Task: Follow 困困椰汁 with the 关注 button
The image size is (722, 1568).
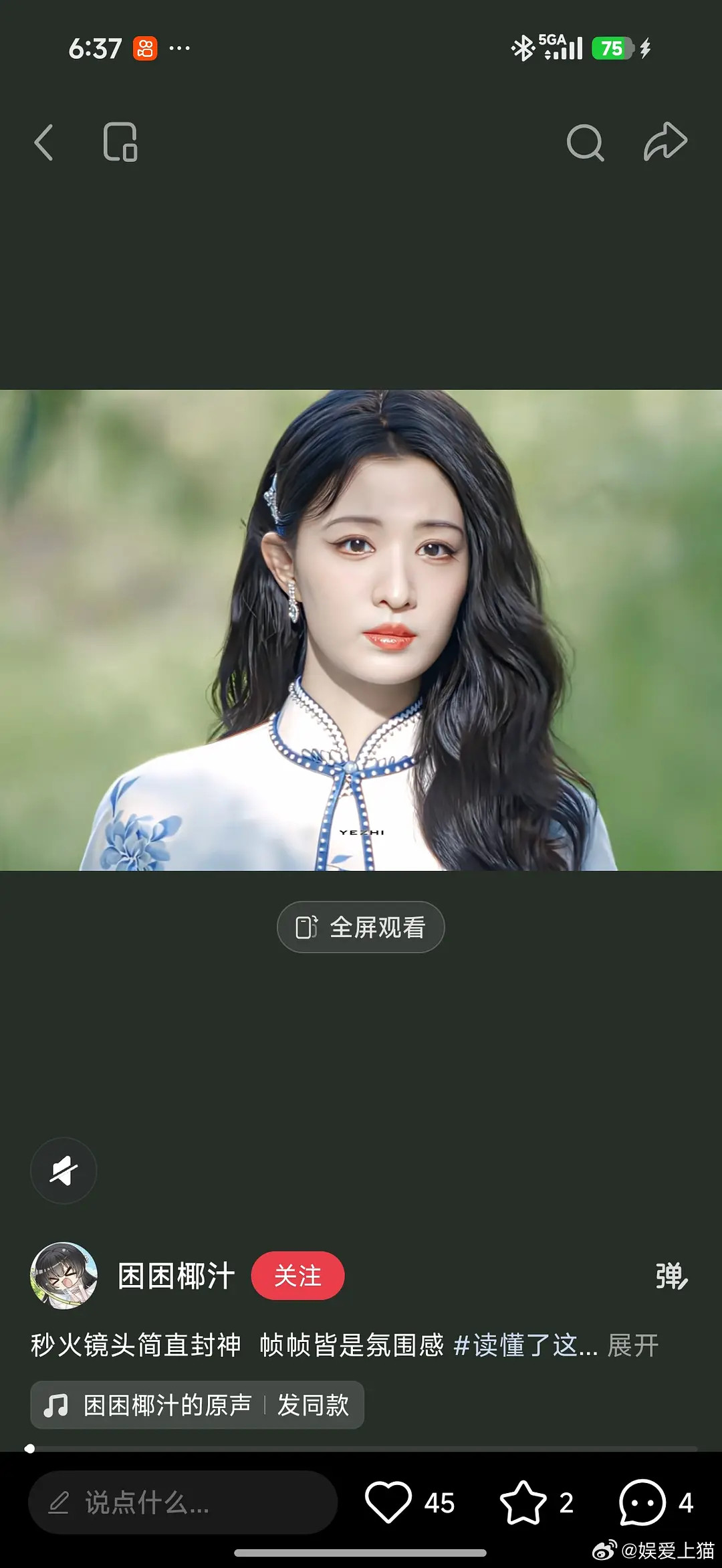Action: 297,1276
